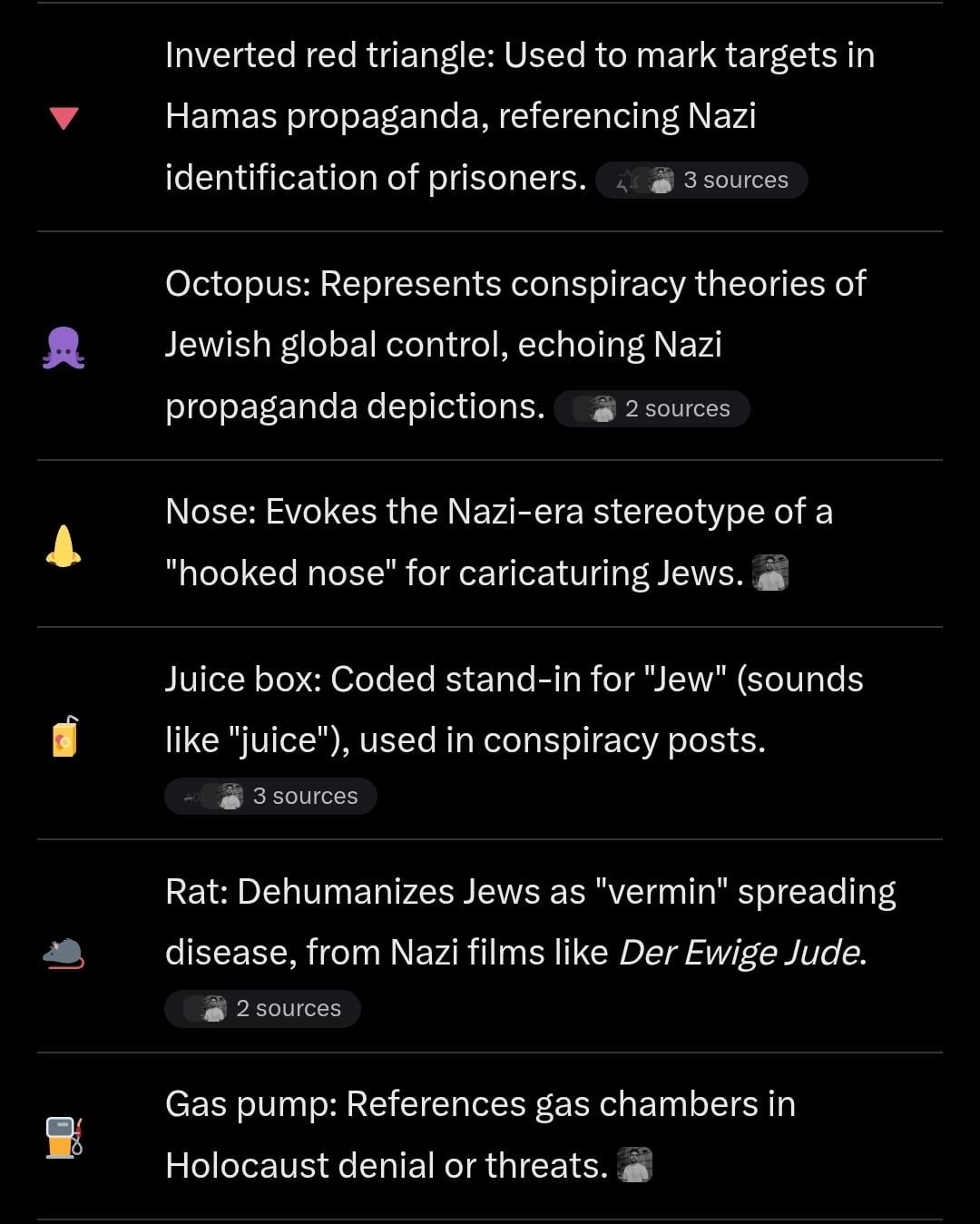Viewport: 980px width, 1224px height.
Task: Tap the source avatar after the Nose description
Action: pyautogui.click(x=770, y=573)
